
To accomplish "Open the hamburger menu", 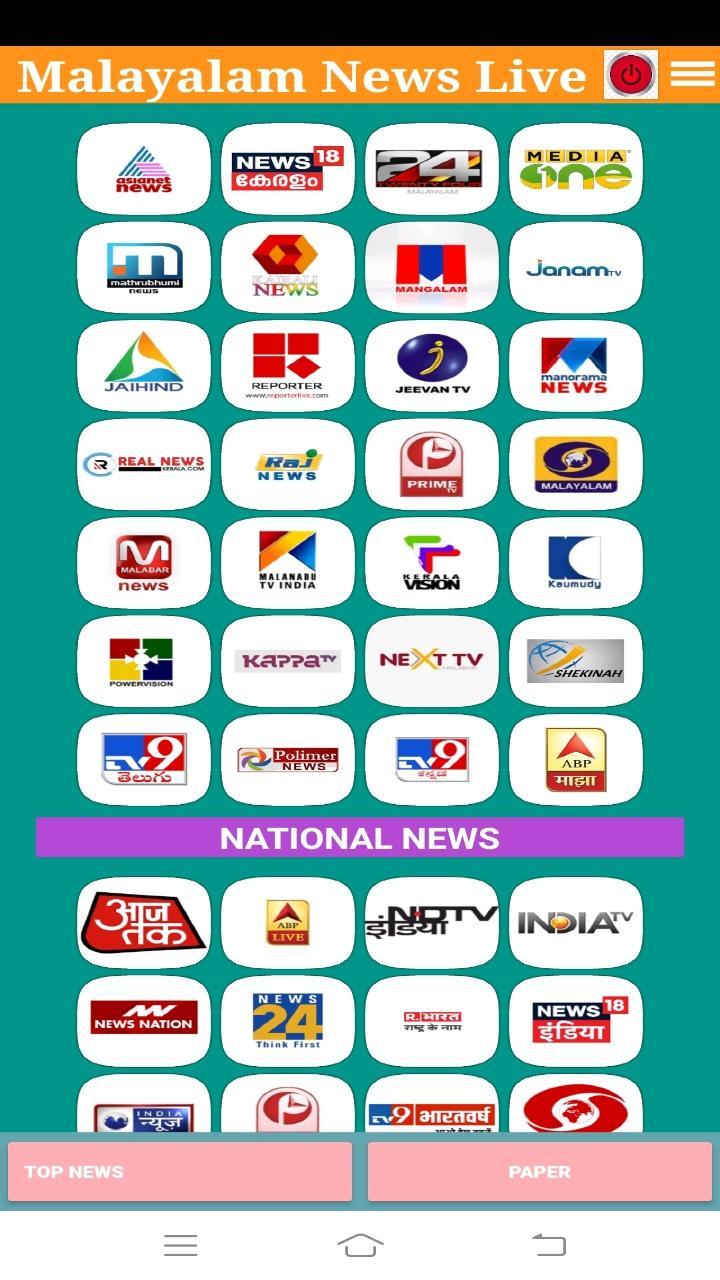I will point(692,75).
